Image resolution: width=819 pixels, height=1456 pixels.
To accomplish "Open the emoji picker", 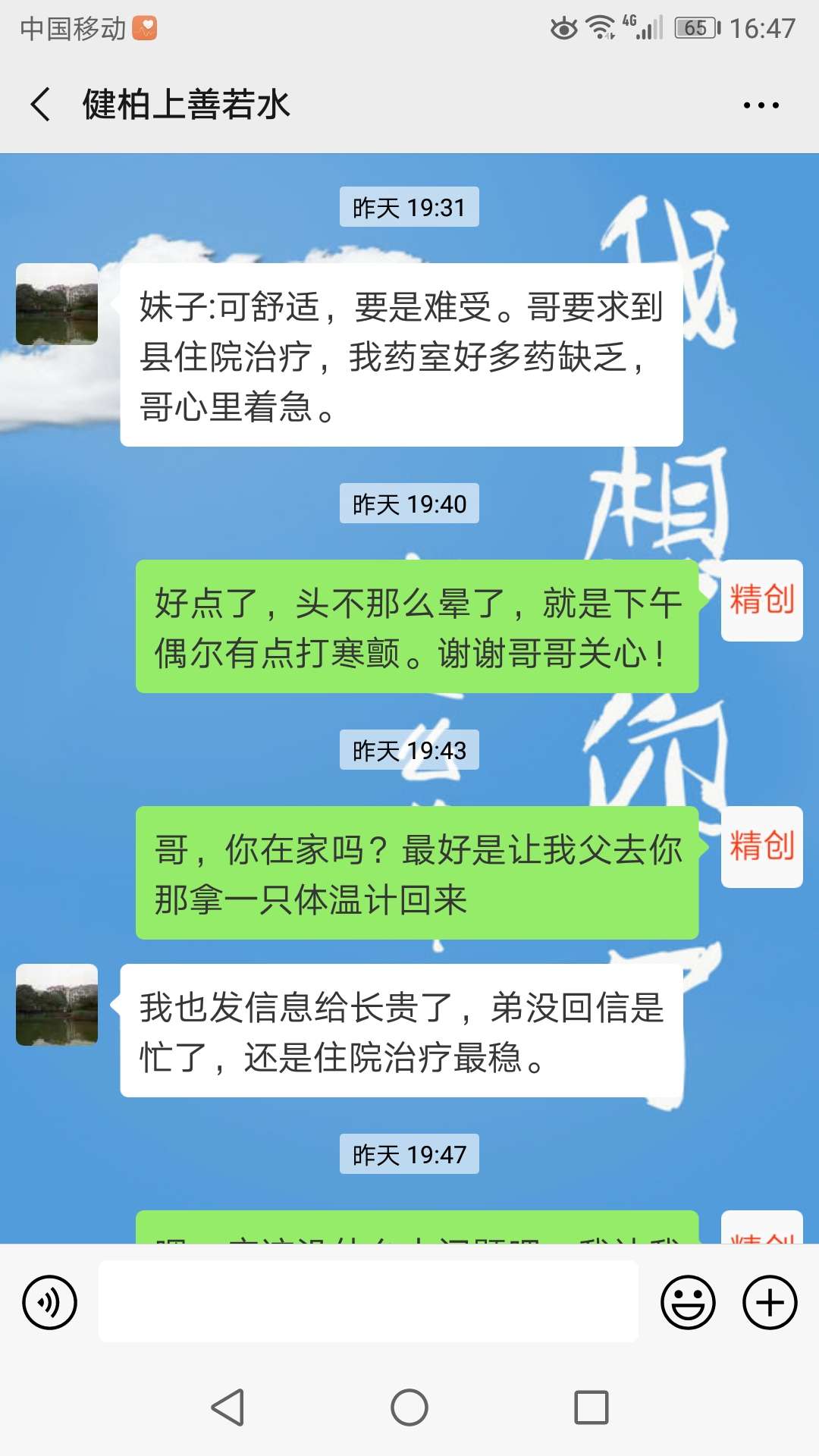I will pos(689,1301).
